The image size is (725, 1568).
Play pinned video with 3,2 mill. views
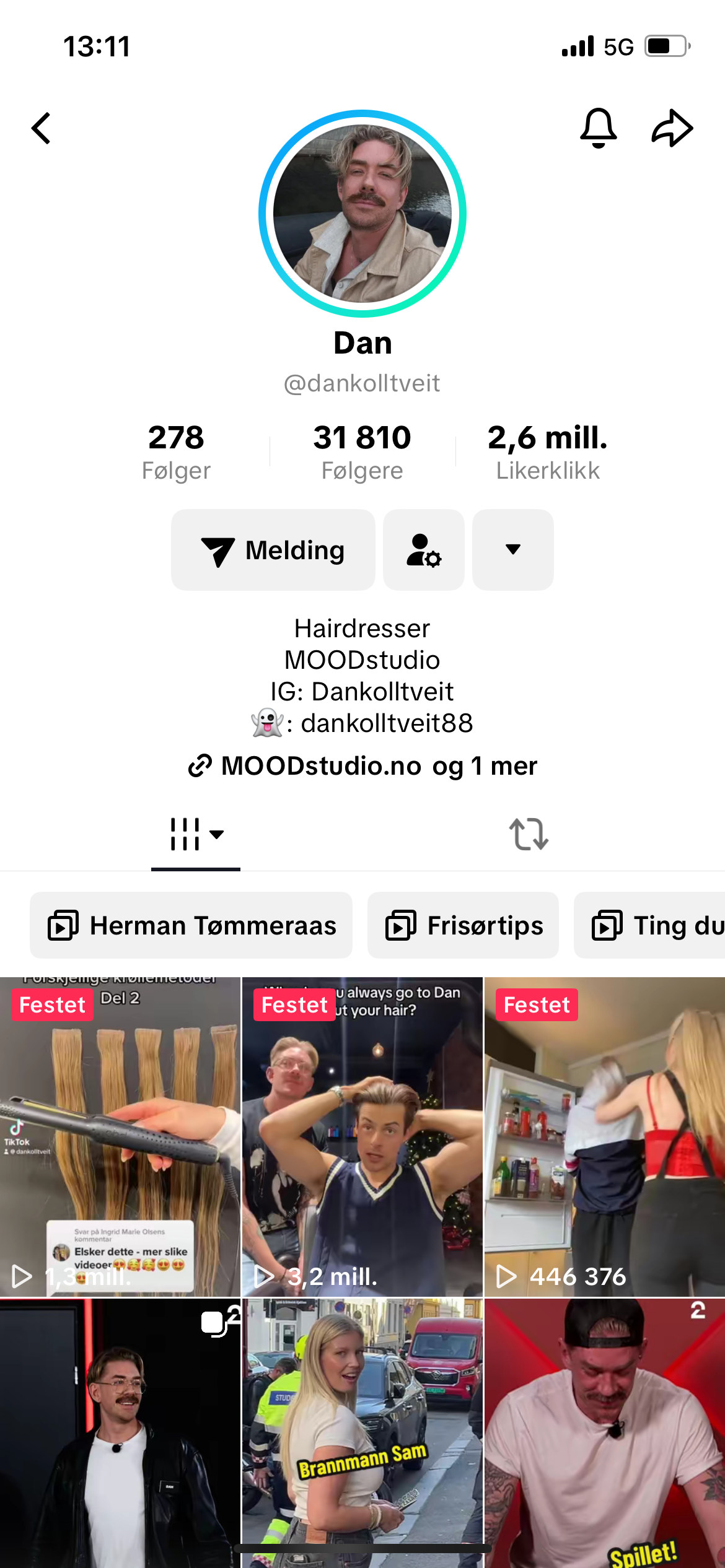click(x=362, y=1136)
